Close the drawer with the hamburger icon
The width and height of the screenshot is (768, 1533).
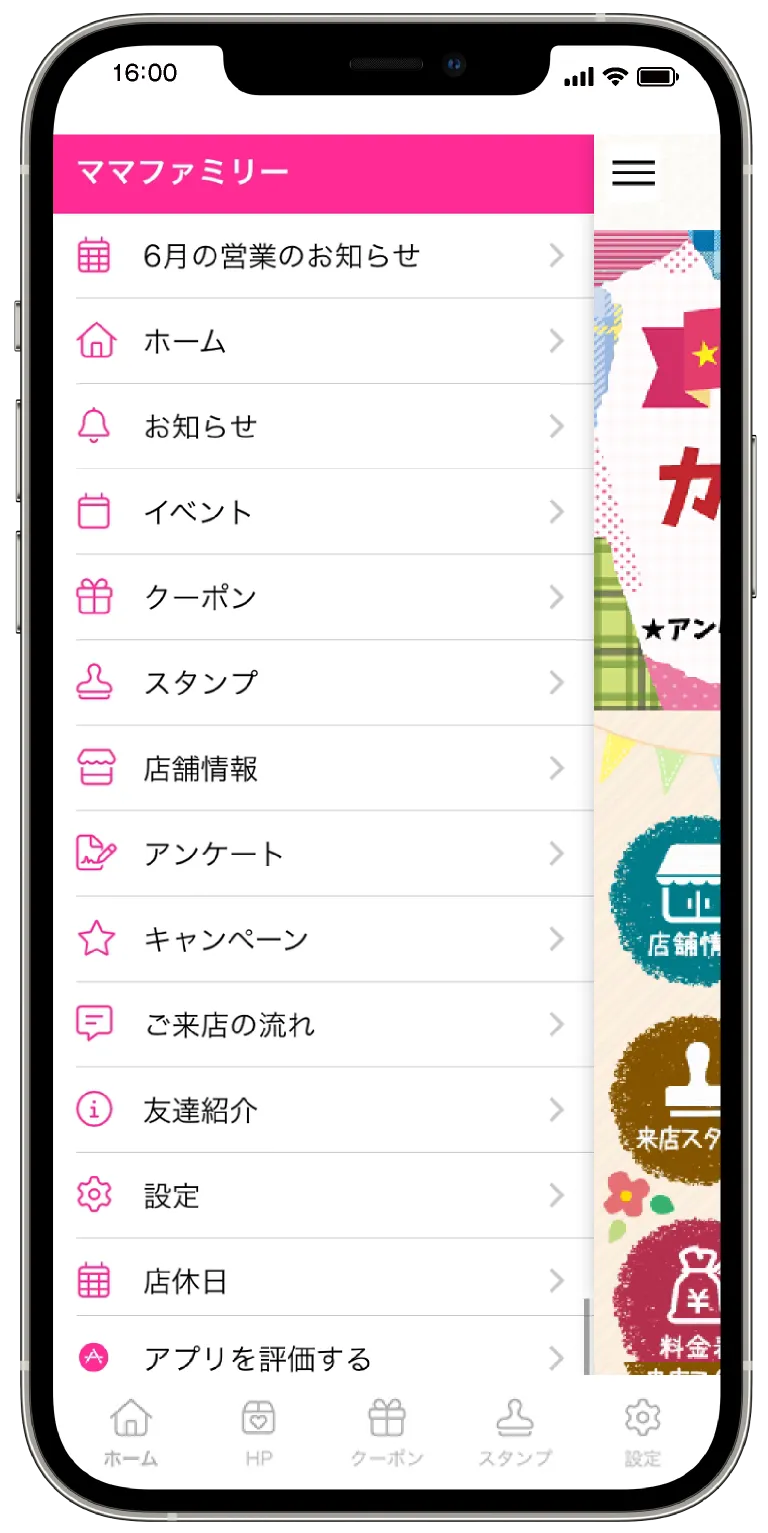point(632,172)
